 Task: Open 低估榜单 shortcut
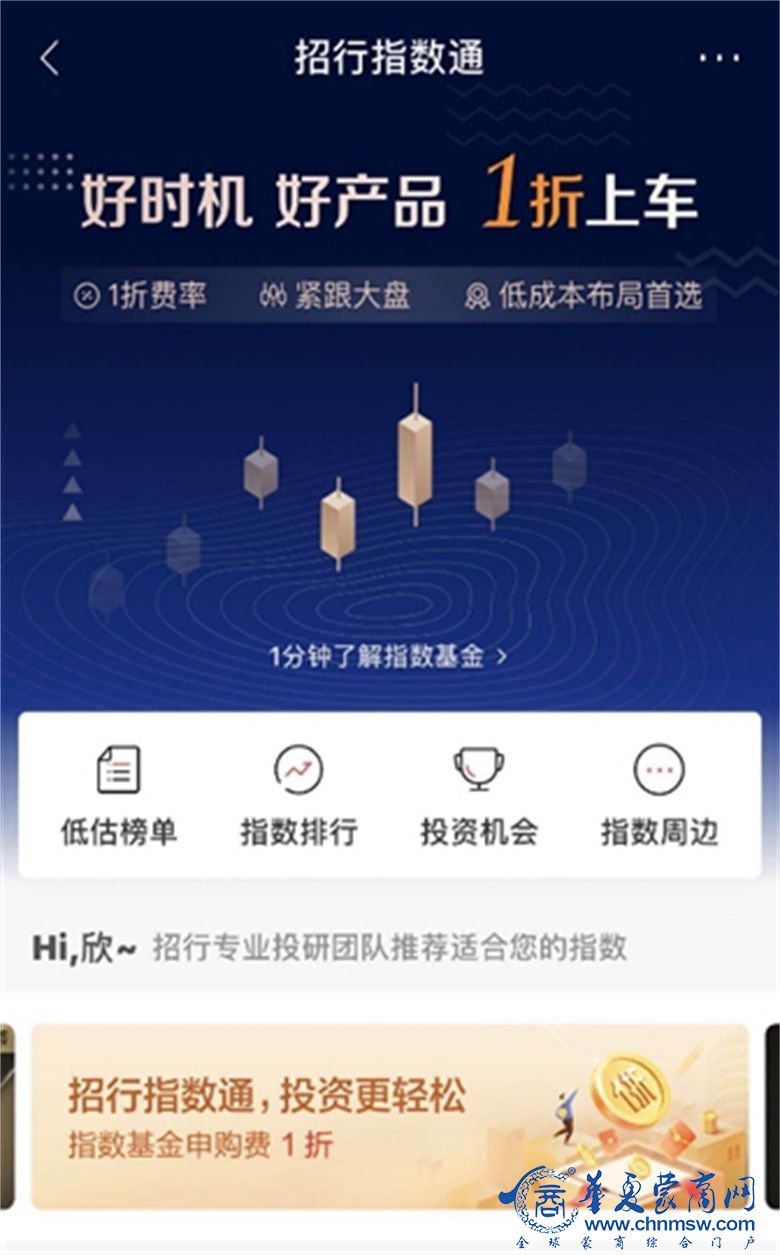[x=119, y=796]
